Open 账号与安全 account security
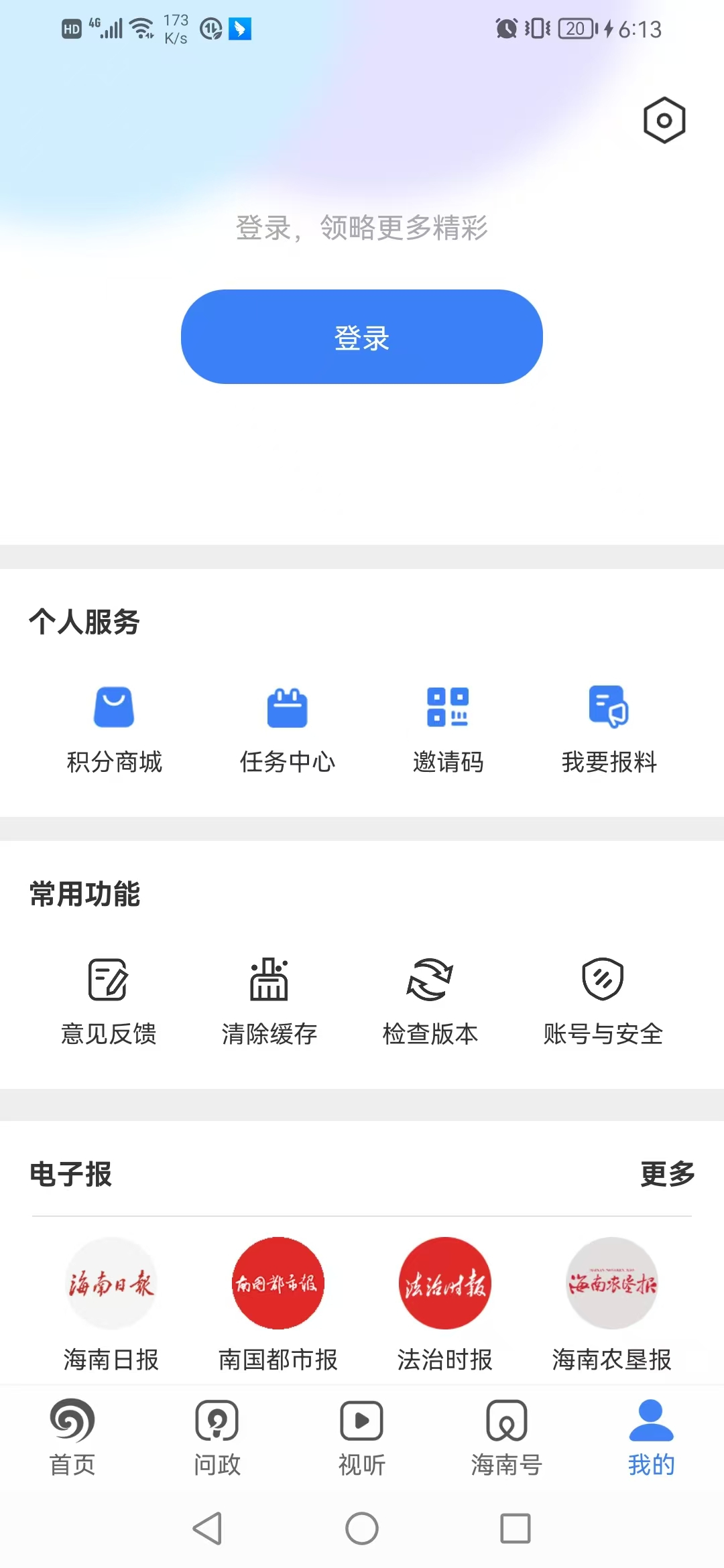Screen dimensions: 724x1568 603,1000
